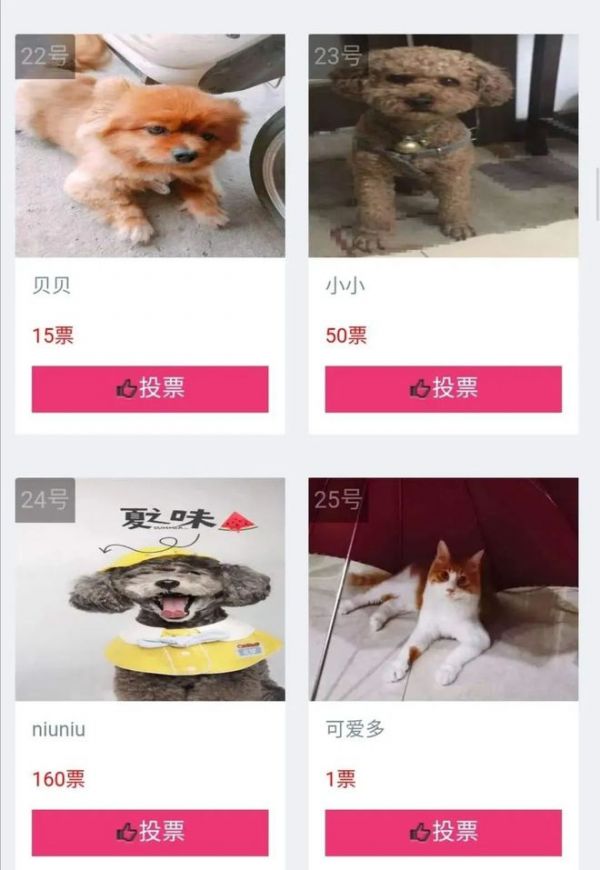View entry 24号 niuniu's picture

pyautogui.click(x=150, y=589)
